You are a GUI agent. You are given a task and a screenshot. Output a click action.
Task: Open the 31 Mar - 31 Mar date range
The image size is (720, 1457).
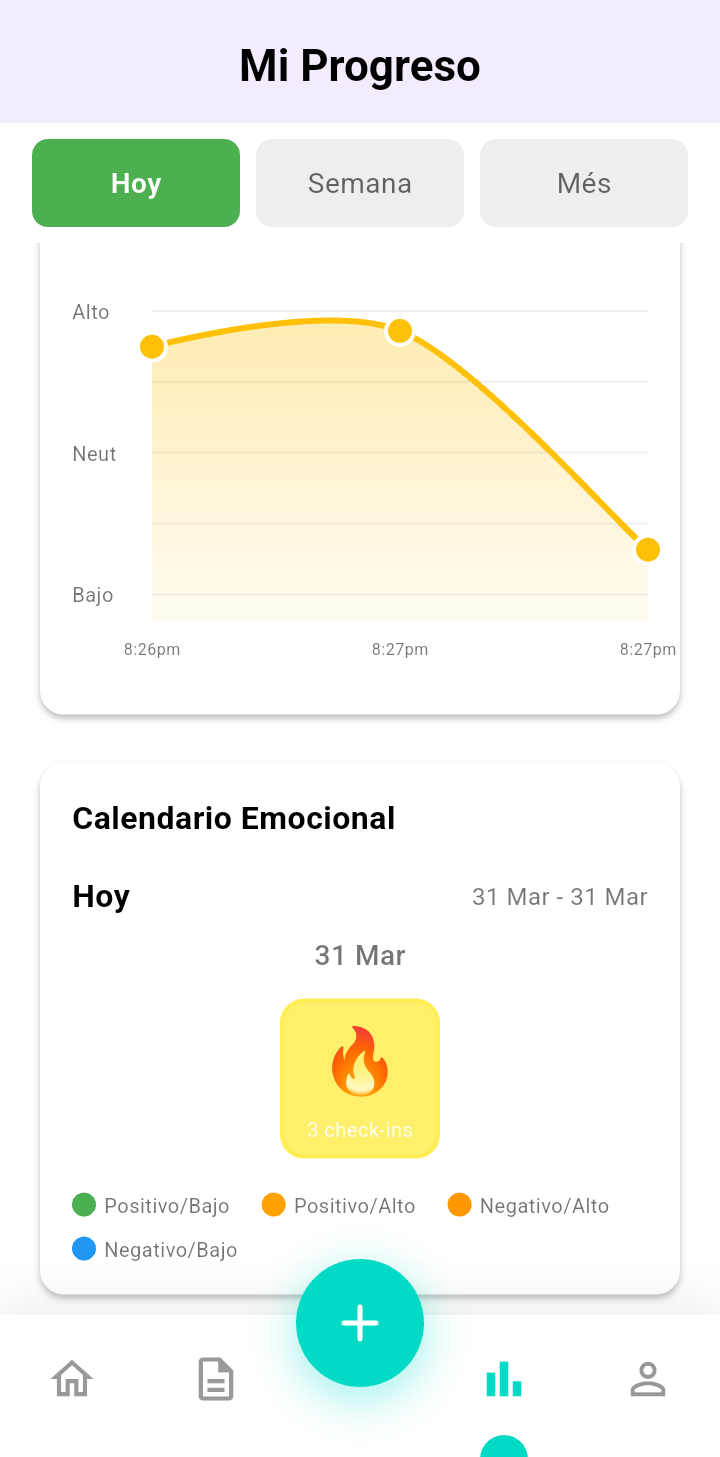(x=560, y=897)
